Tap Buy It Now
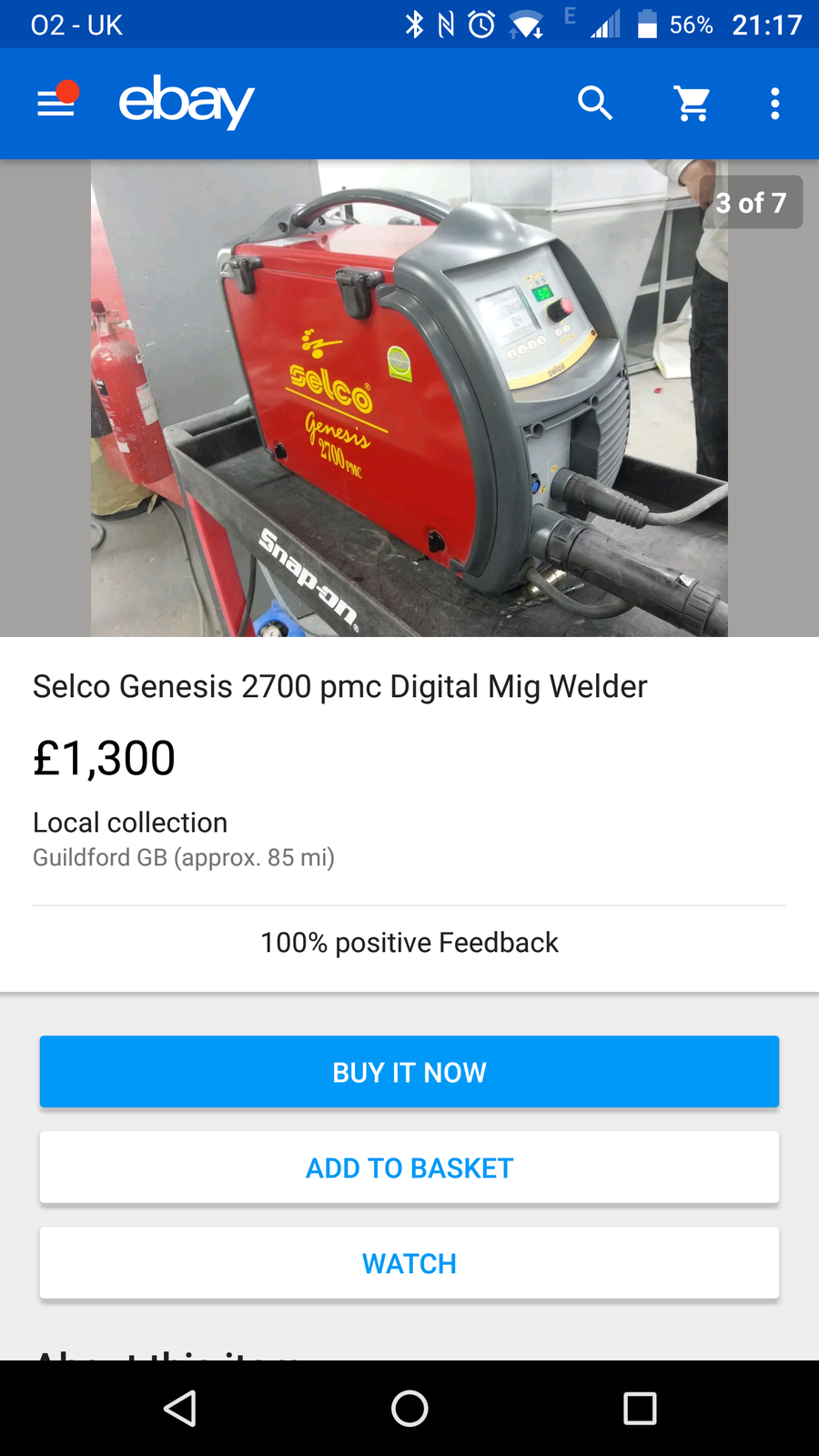Viewport: 819px width, 1456px height. [409, 1072]
